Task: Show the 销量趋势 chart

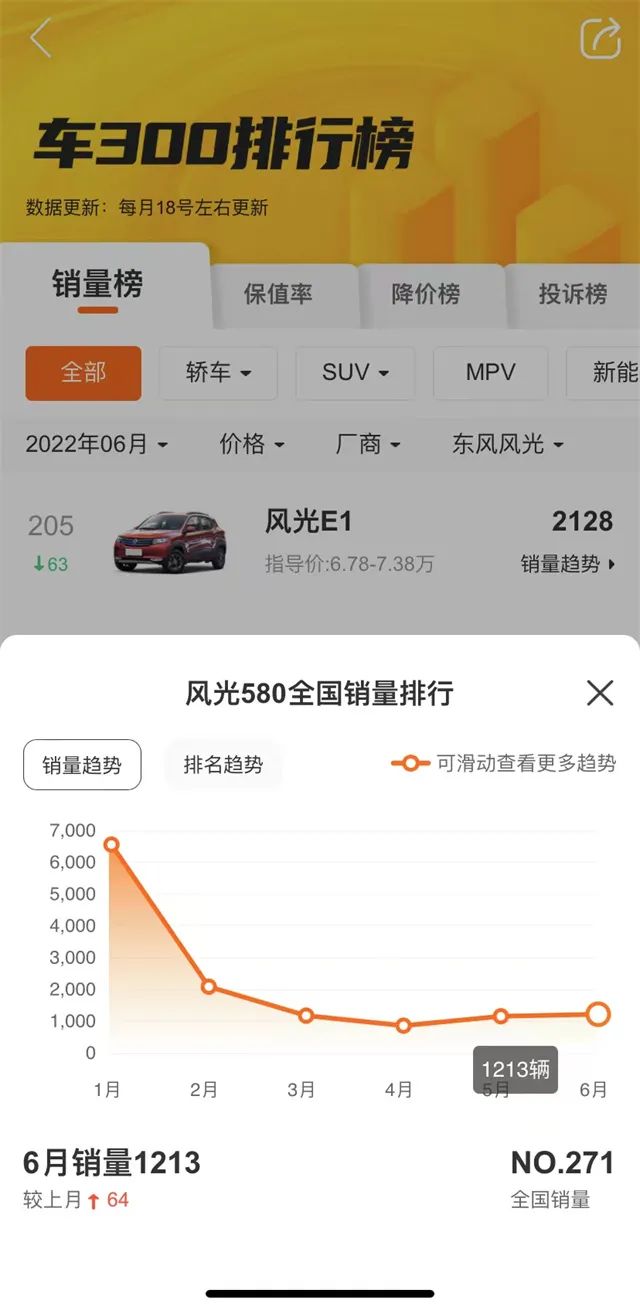Action: 82,765
